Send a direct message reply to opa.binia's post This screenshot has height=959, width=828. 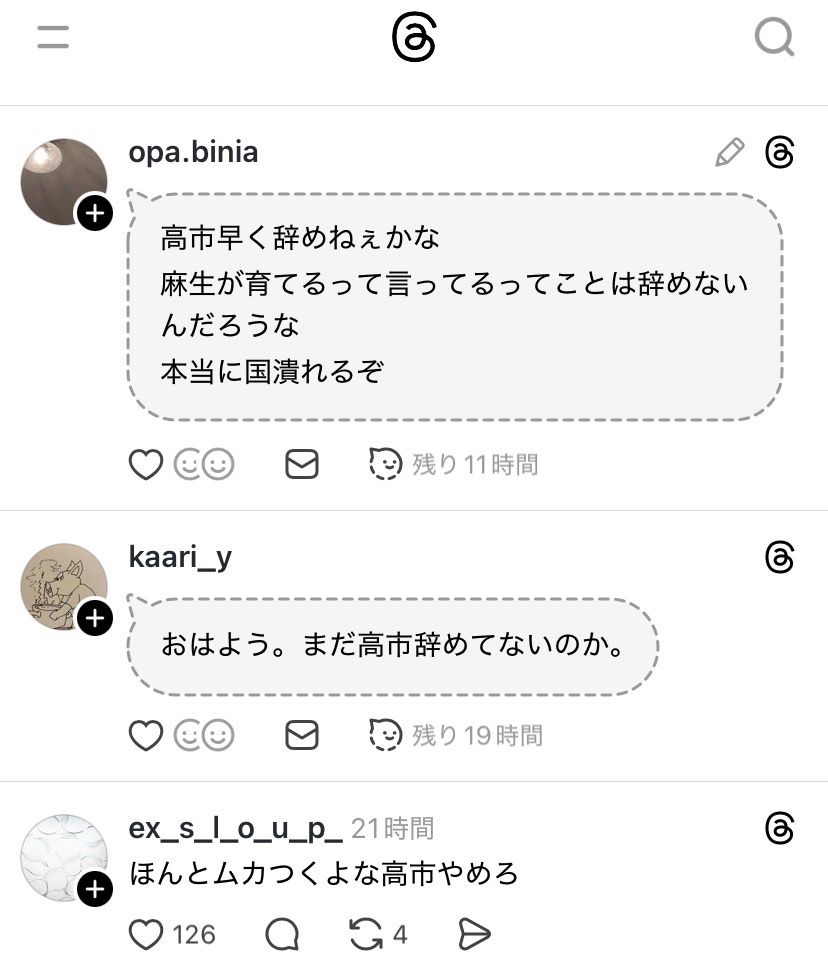(x=300, y=463)
